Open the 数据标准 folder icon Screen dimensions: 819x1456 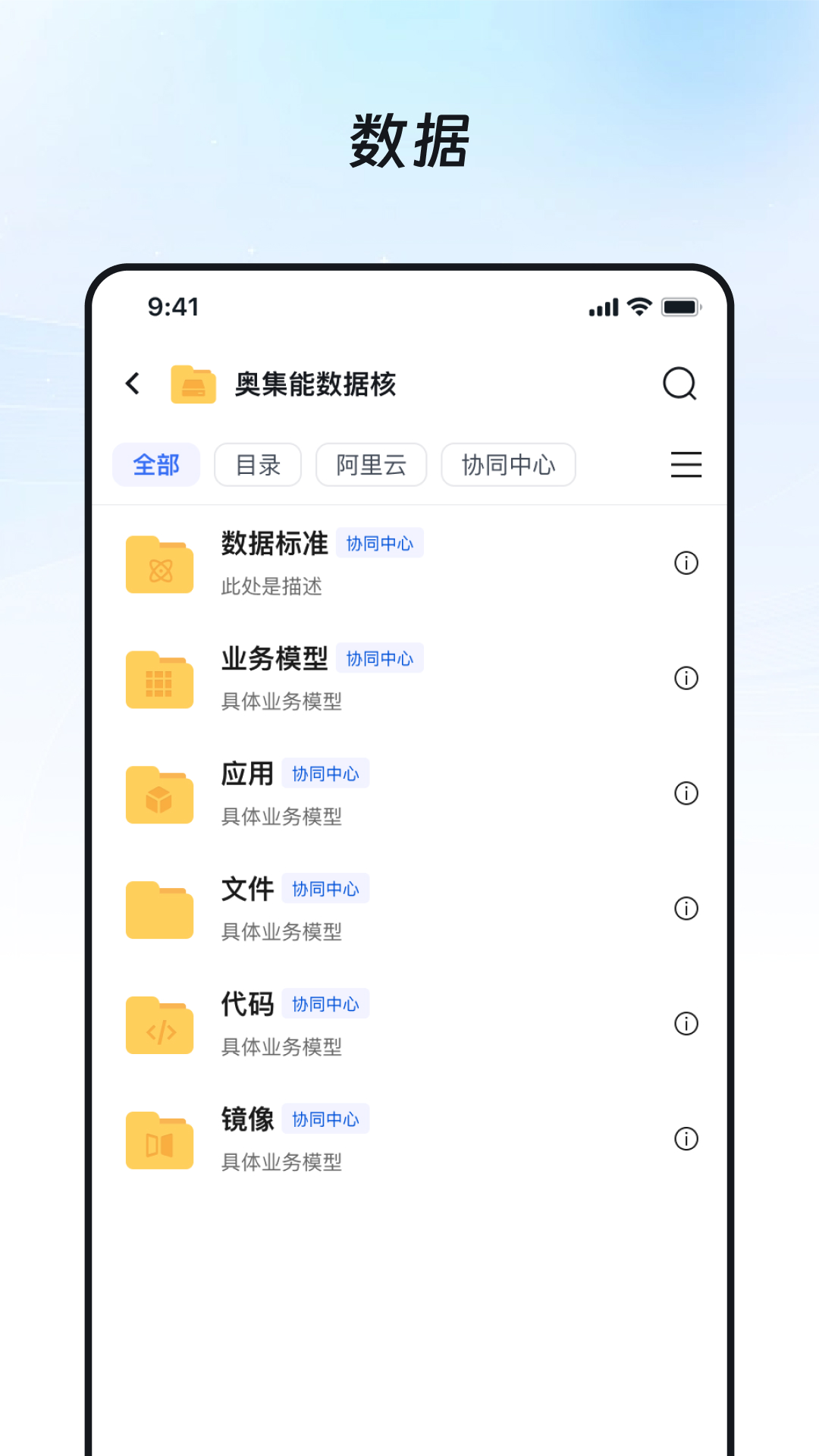[x=159, y=564]
